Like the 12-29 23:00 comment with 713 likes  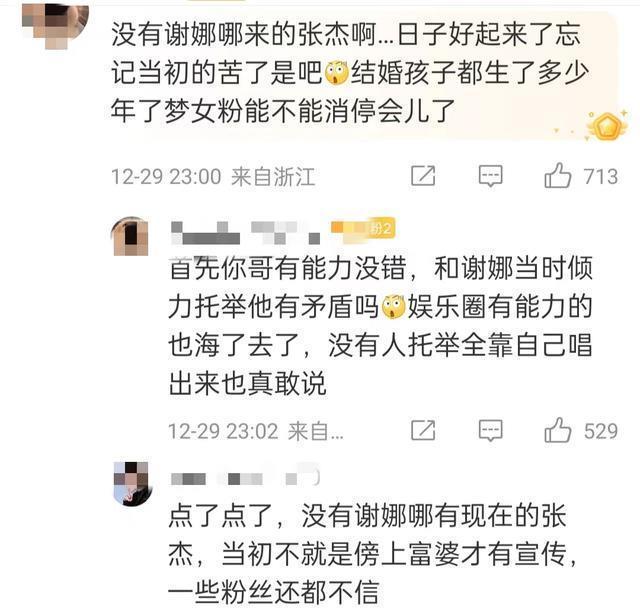[x=557, y=177]
